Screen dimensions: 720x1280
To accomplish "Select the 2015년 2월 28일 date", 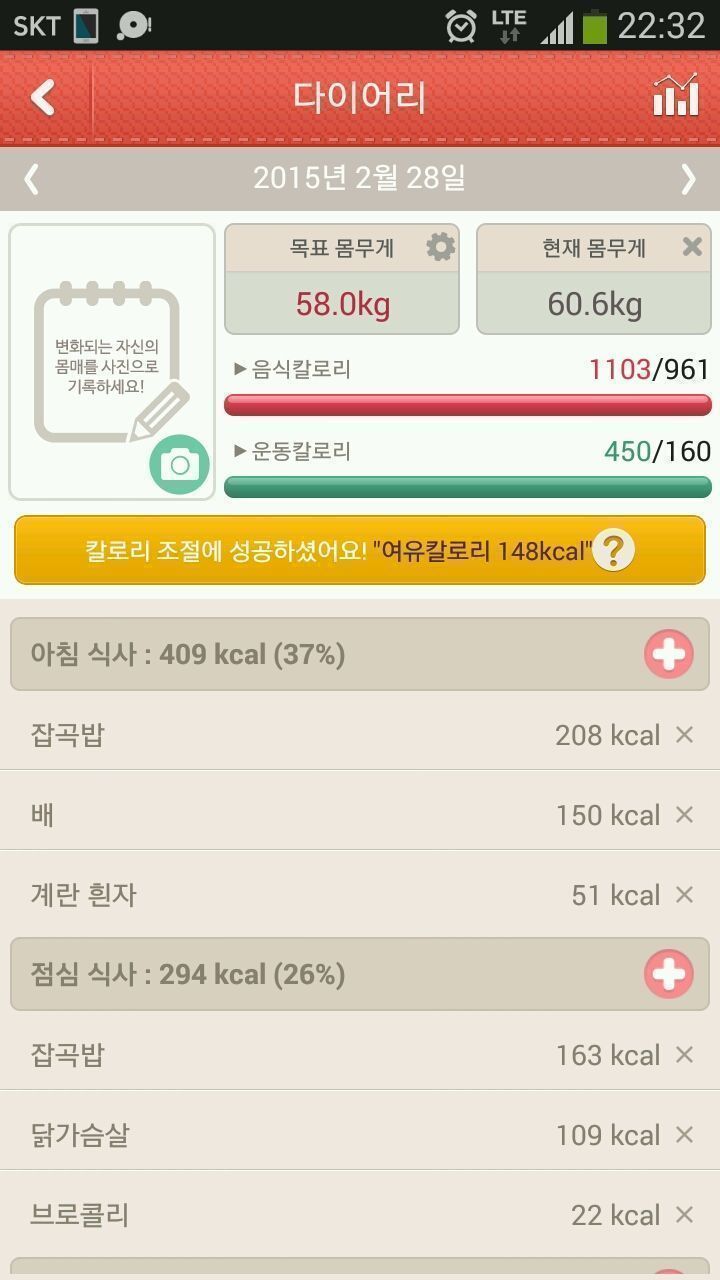I will 359,179.
